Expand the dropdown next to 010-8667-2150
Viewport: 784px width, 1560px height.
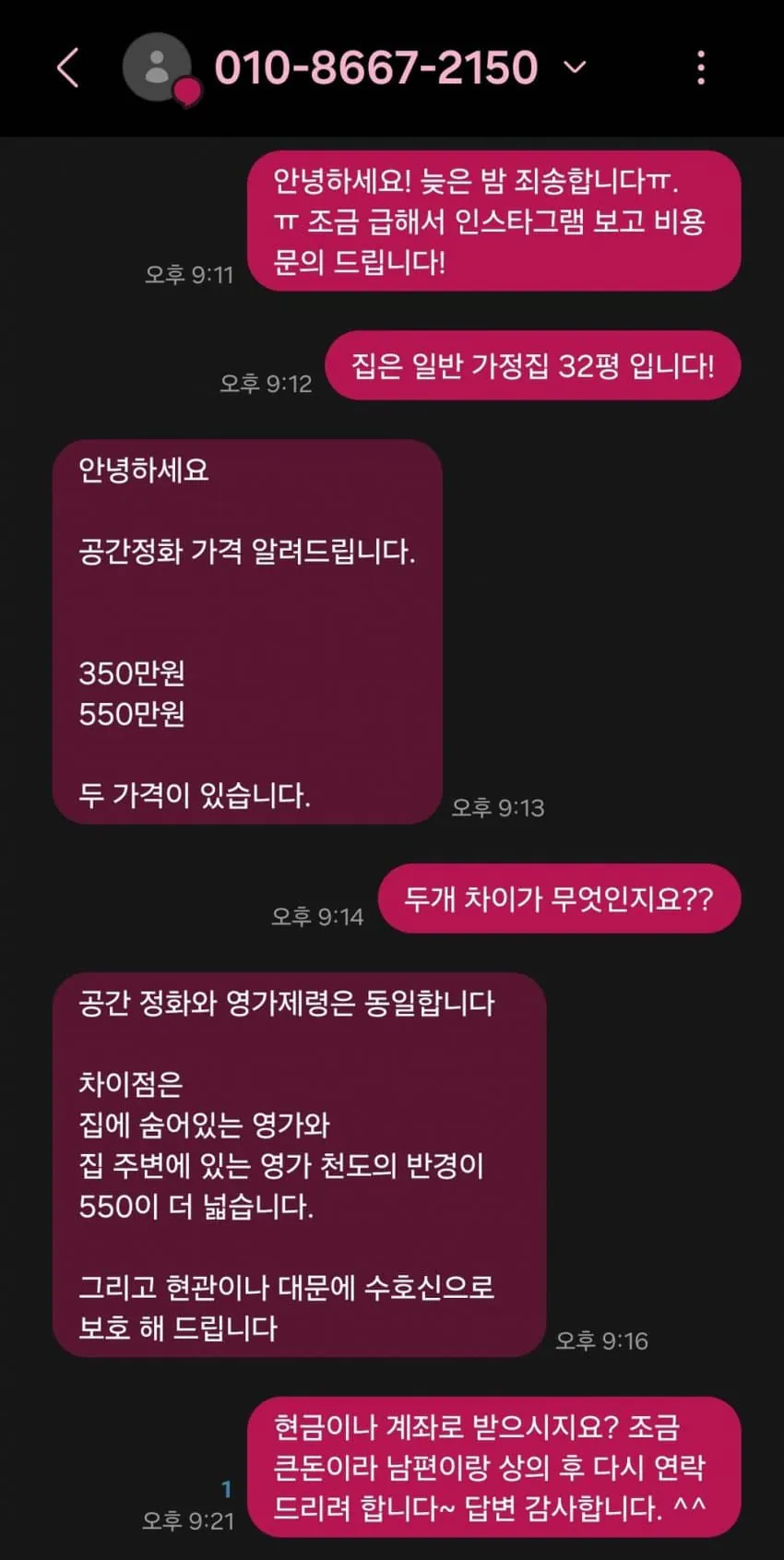click(x=575, y=67)
